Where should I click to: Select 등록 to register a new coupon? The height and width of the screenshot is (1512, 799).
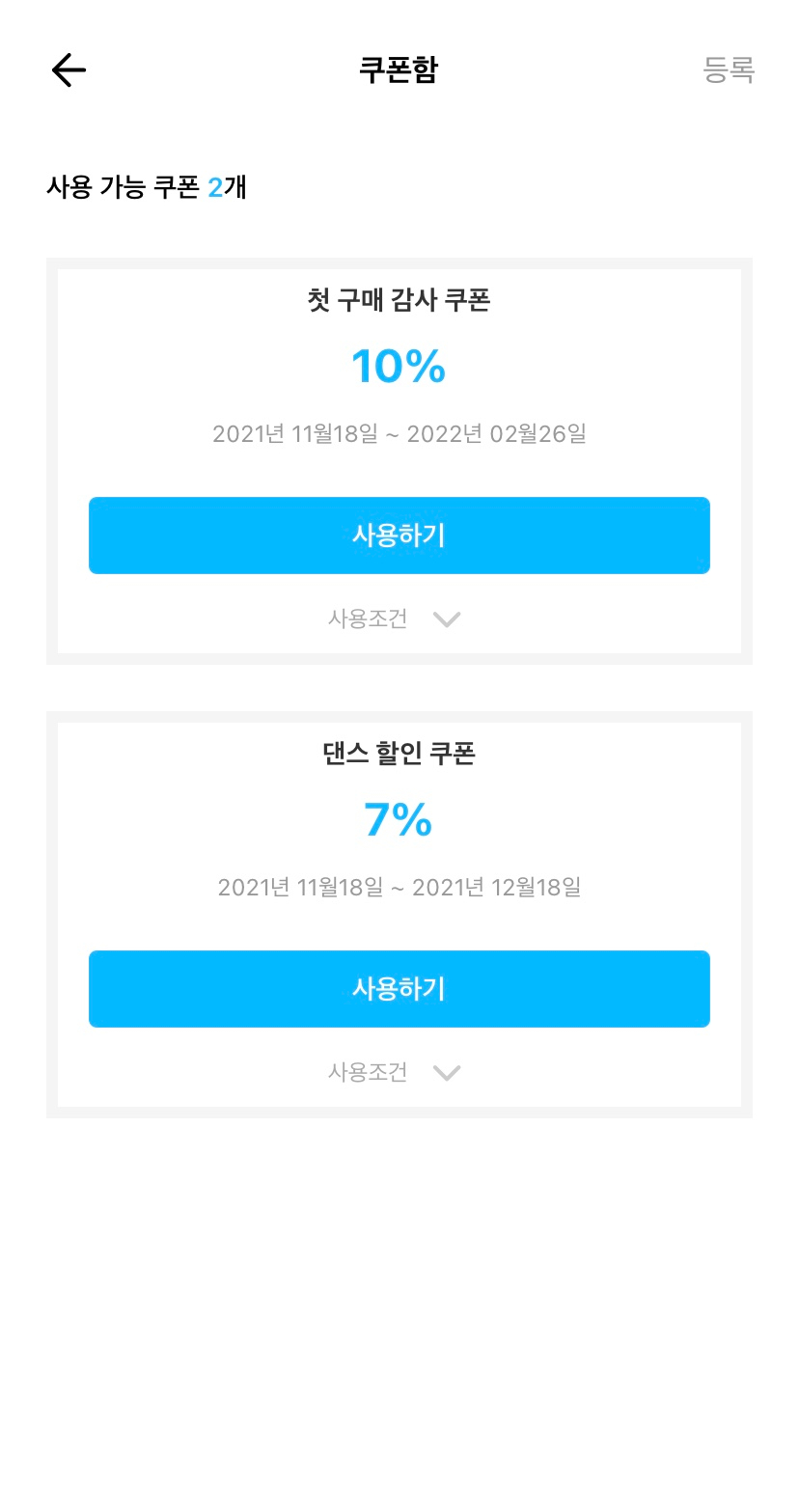[x=730, y=69]
